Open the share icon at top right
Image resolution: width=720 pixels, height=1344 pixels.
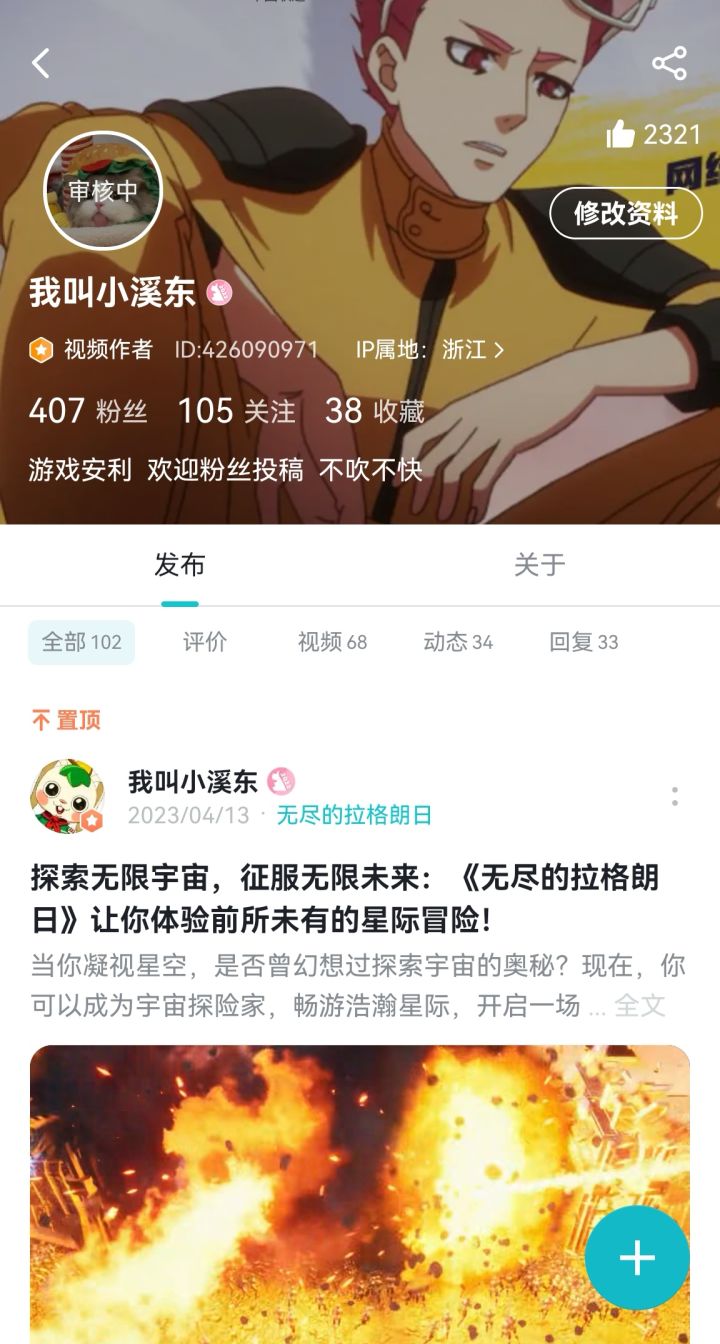point(669,62)
